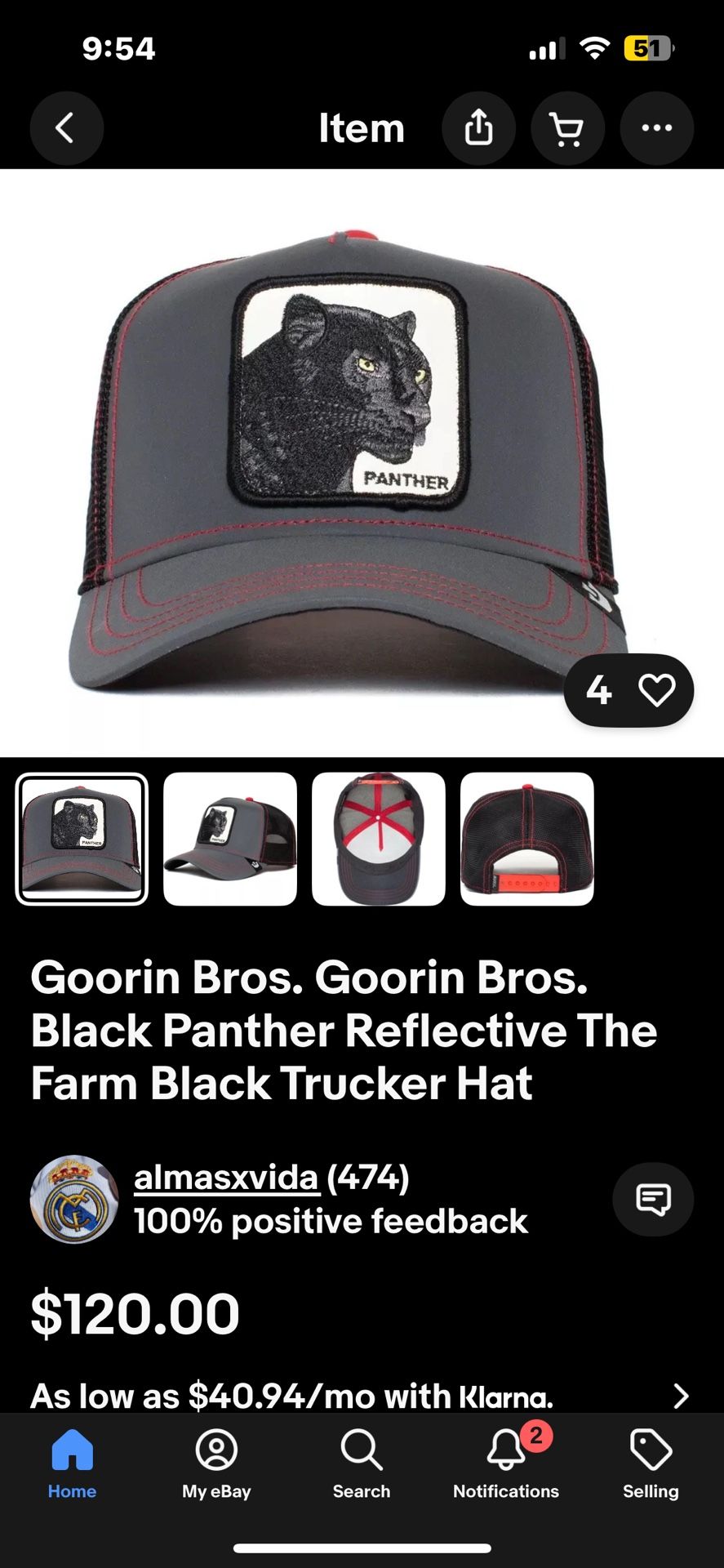
Task: Open the more options menu
Action: (656, 128)
